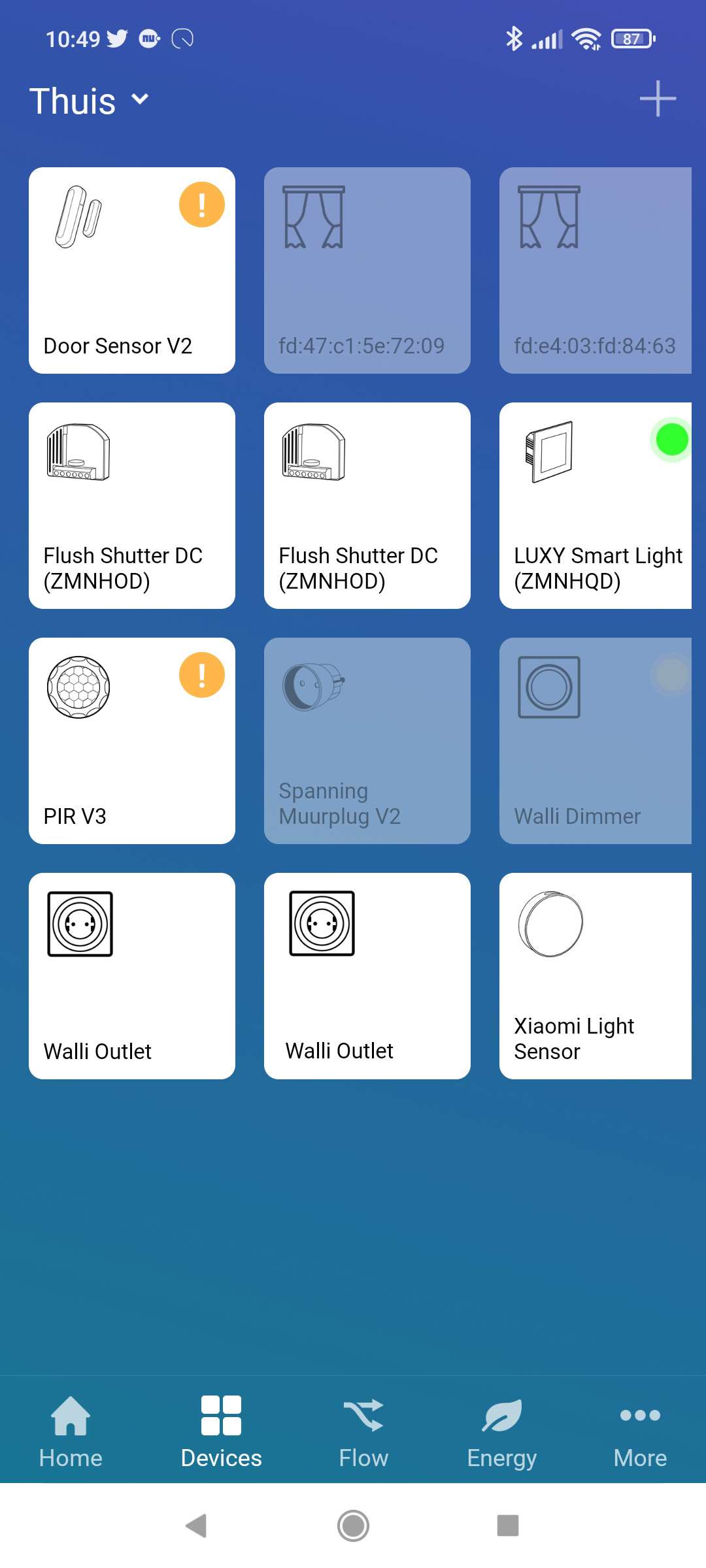Select the LUXY Smart Light card
Image resolution: width=706 pixels, height=1568 pixels.
click(595, 506)
